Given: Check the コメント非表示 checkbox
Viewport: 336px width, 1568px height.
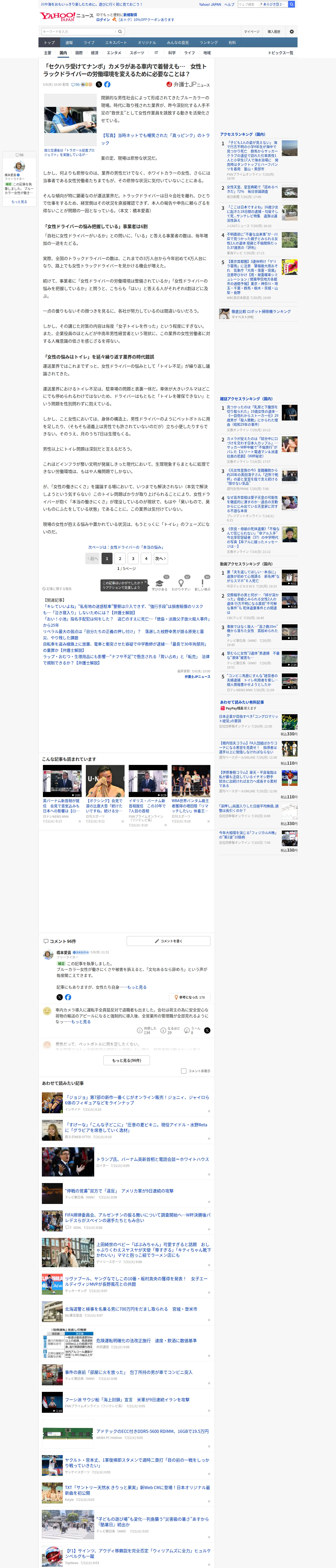Looking at the screenshot, I should coord(183,1071).
